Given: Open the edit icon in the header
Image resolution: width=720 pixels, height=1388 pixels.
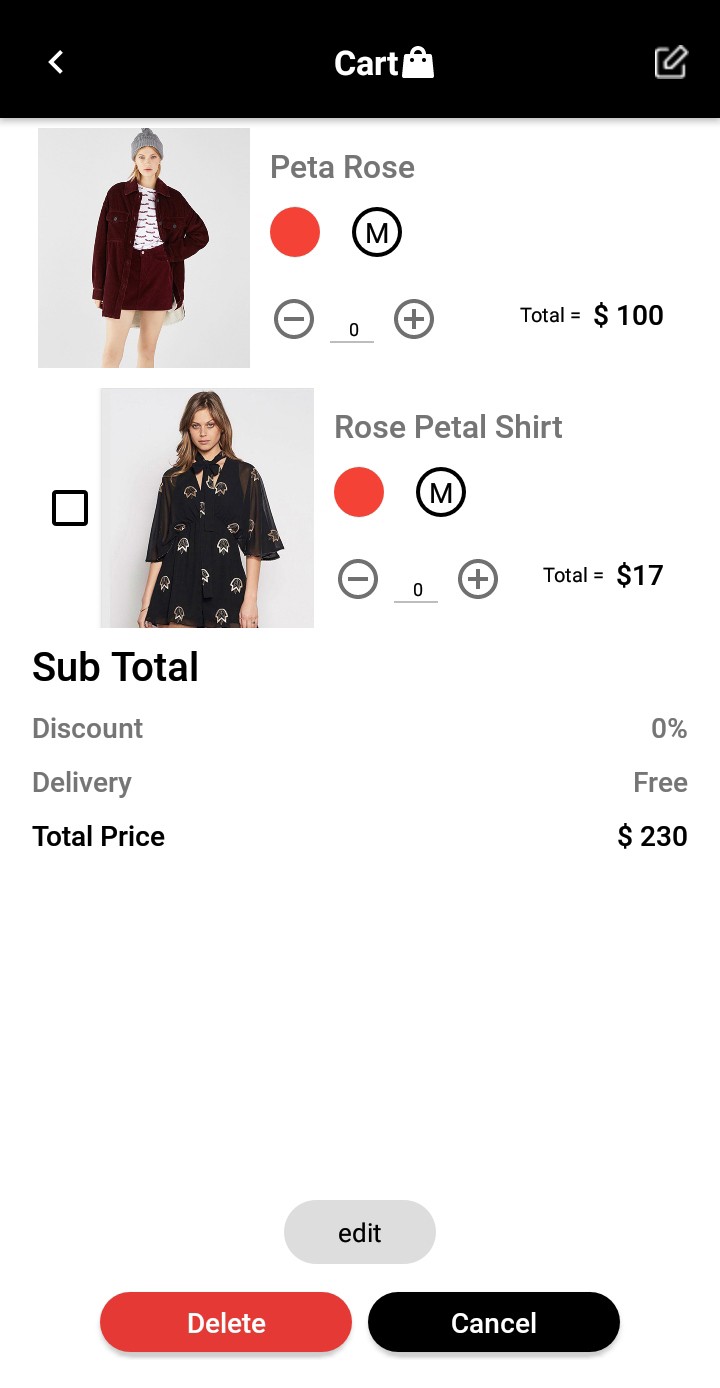Looking at the screenshot, I should (670, 62).
